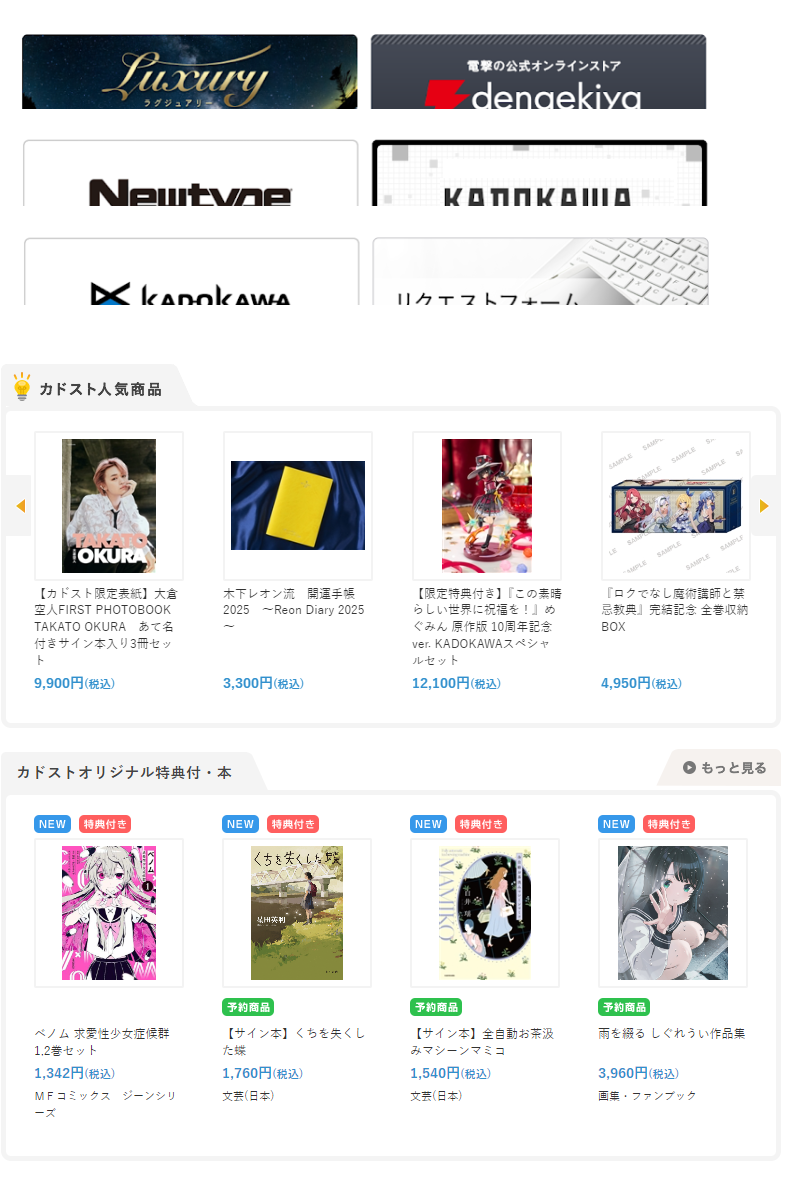Open ベノム 求愛性少女症候群 1,2巻セット

pos(109,913)
